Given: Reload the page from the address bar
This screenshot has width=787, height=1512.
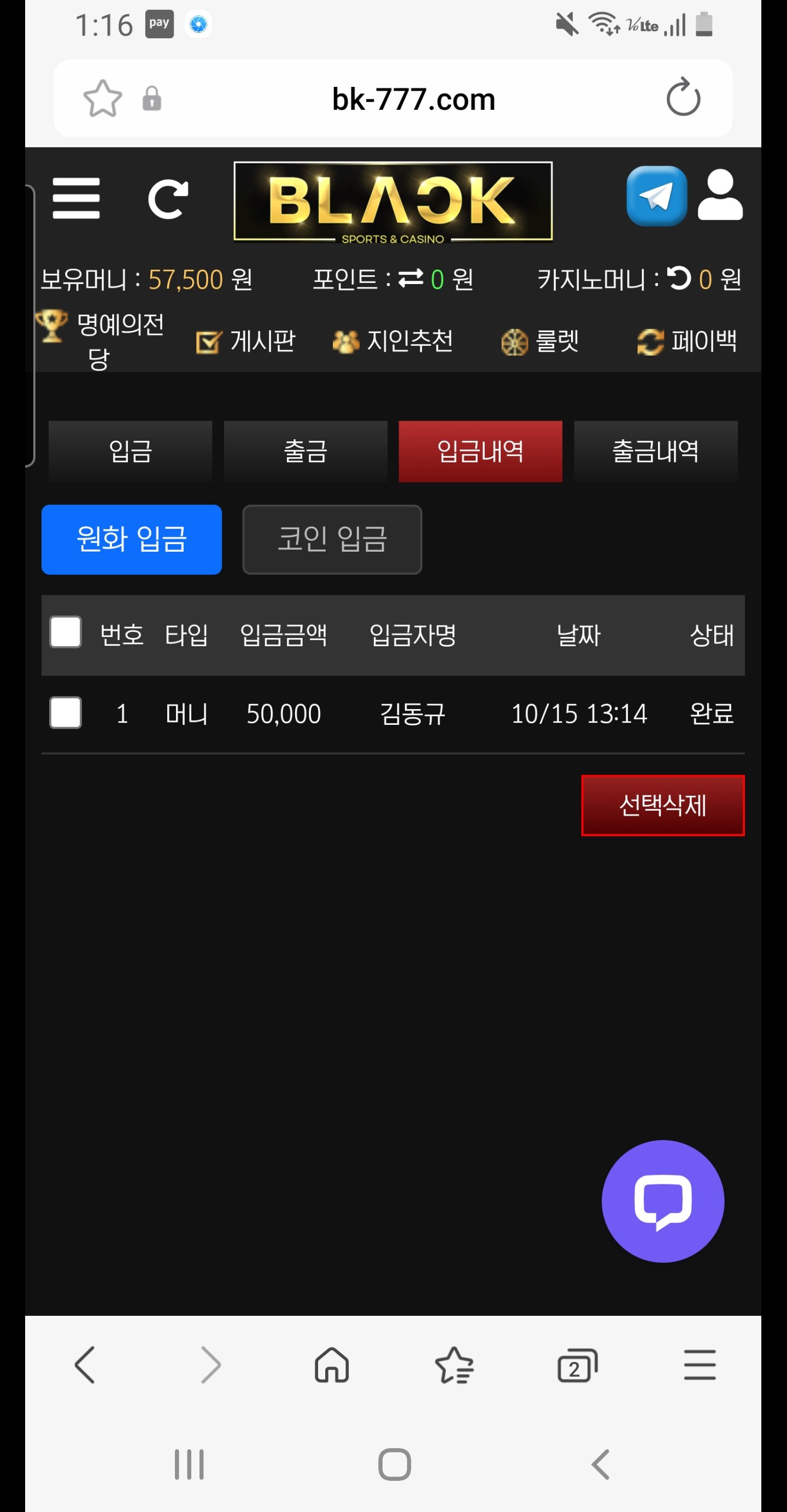Looking at the screenshot, I should pos(683,97).
